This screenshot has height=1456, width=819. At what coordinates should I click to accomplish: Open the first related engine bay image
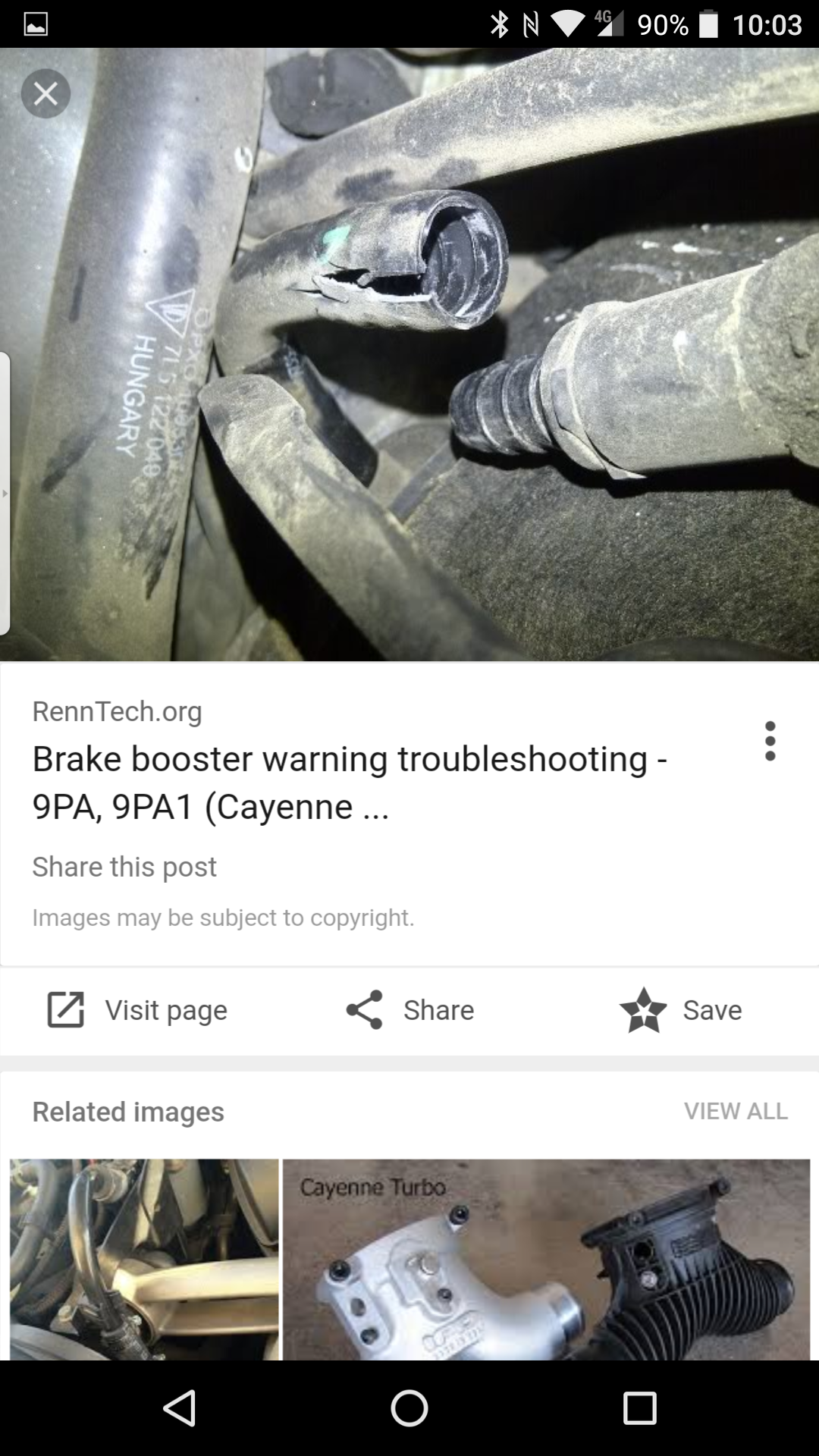click(144, 1259)
